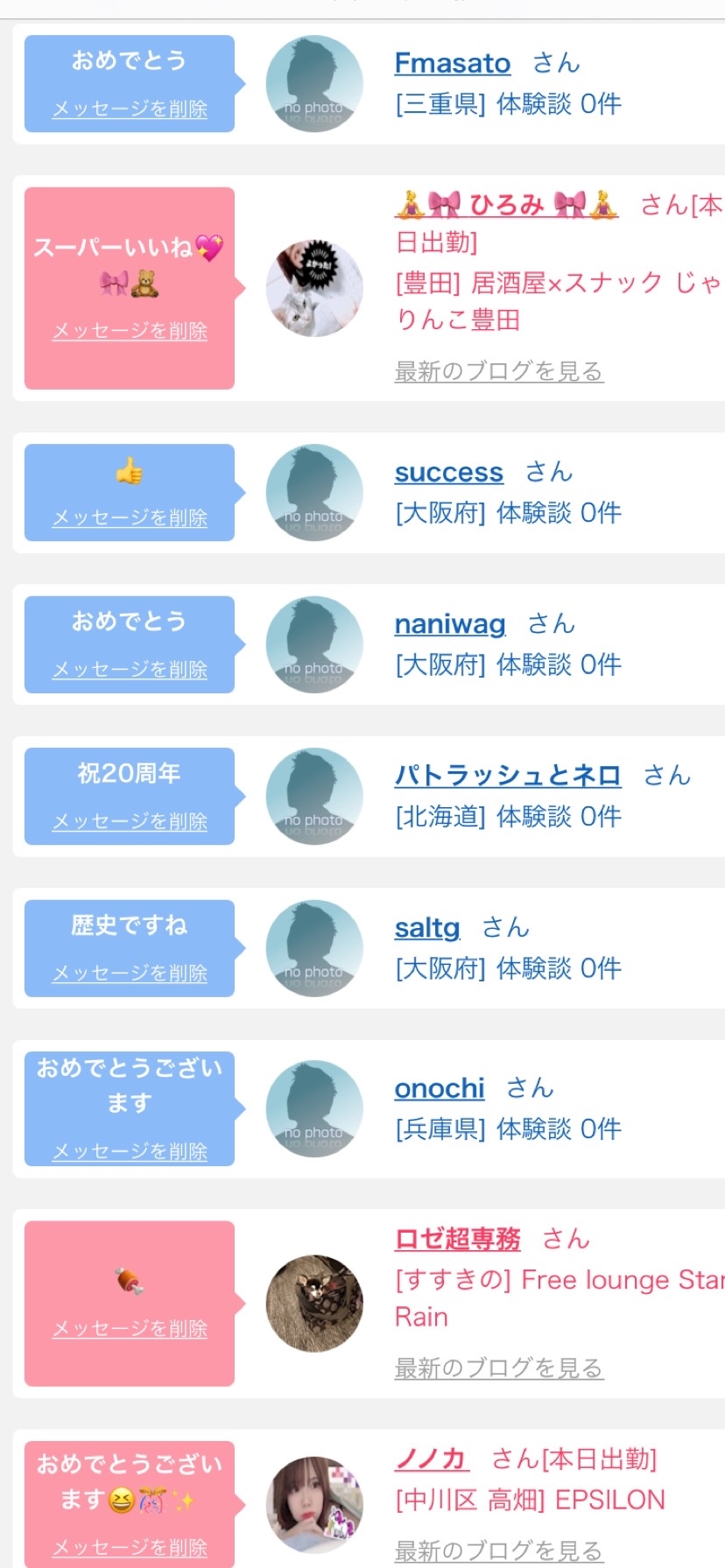Viewport: 725px width, 1568px height.
Task: View ノノカ's latest blog
Action: [x=498, y=1550]
